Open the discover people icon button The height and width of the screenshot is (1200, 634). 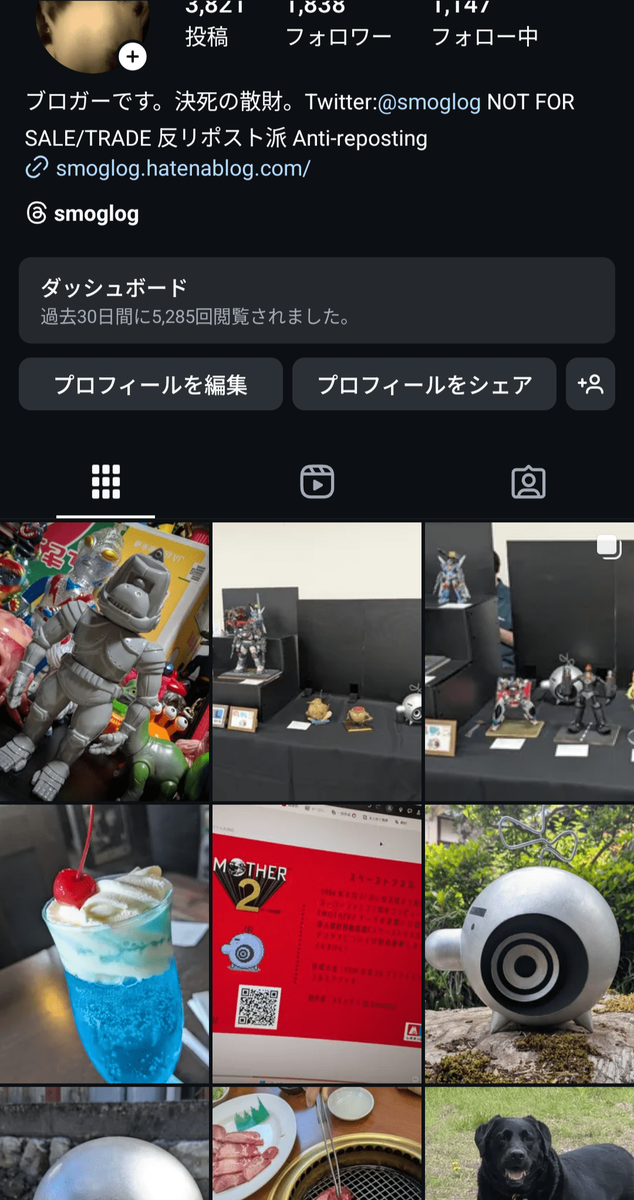tap(590, 385)
